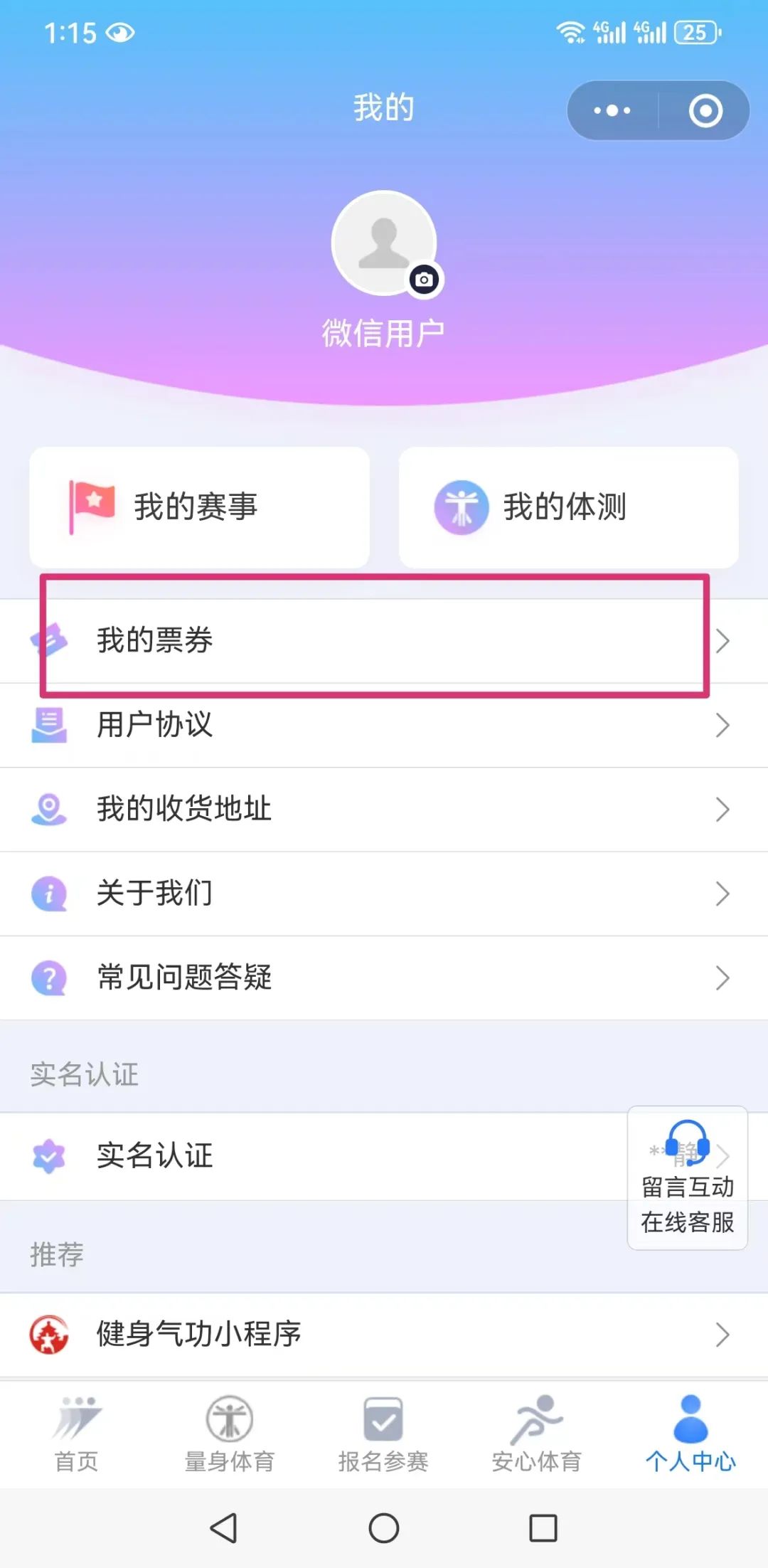Open 我的收货地址
This screenshot has width=768, height=1568.
point(384,810)
